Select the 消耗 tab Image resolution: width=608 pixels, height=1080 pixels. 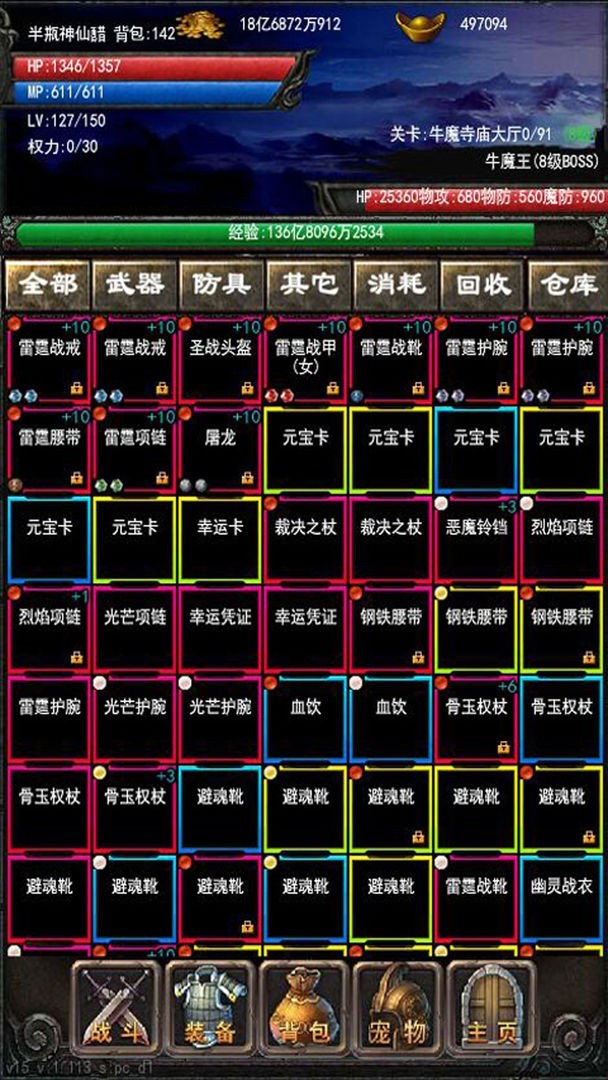point(395,284)
